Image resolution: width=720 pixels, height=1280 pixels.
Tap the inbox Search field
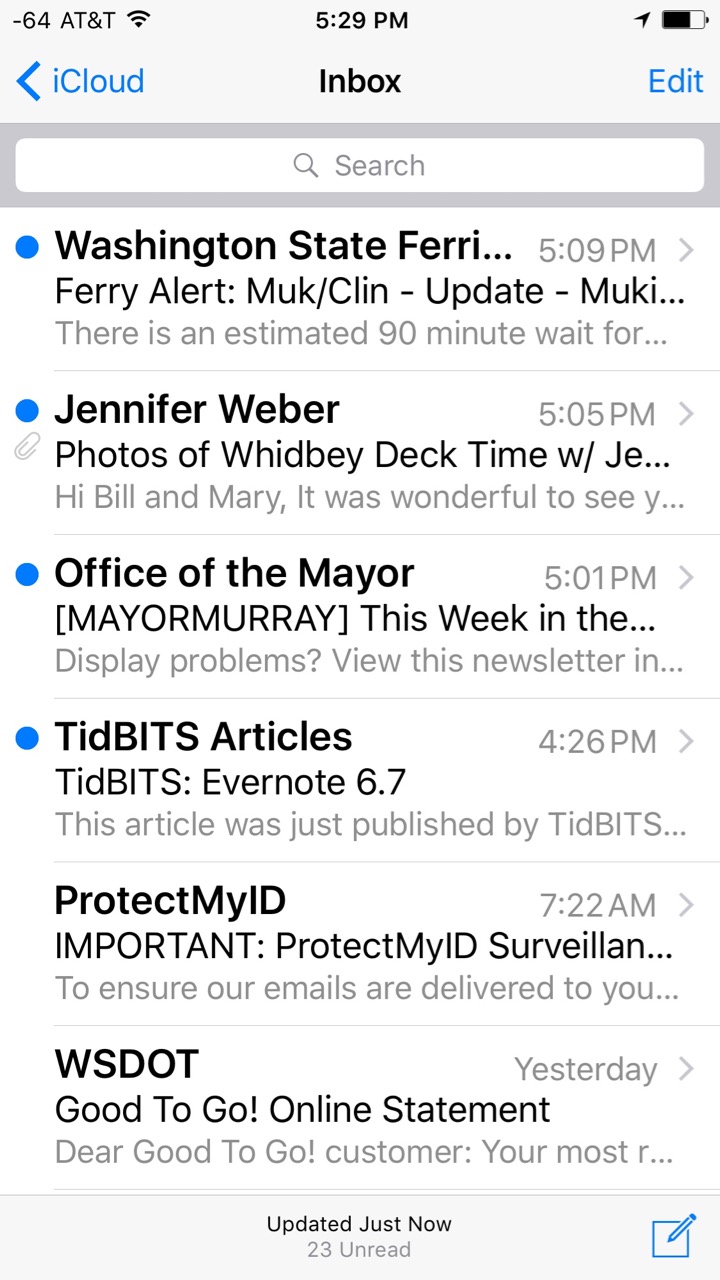[x=360, y=165]
